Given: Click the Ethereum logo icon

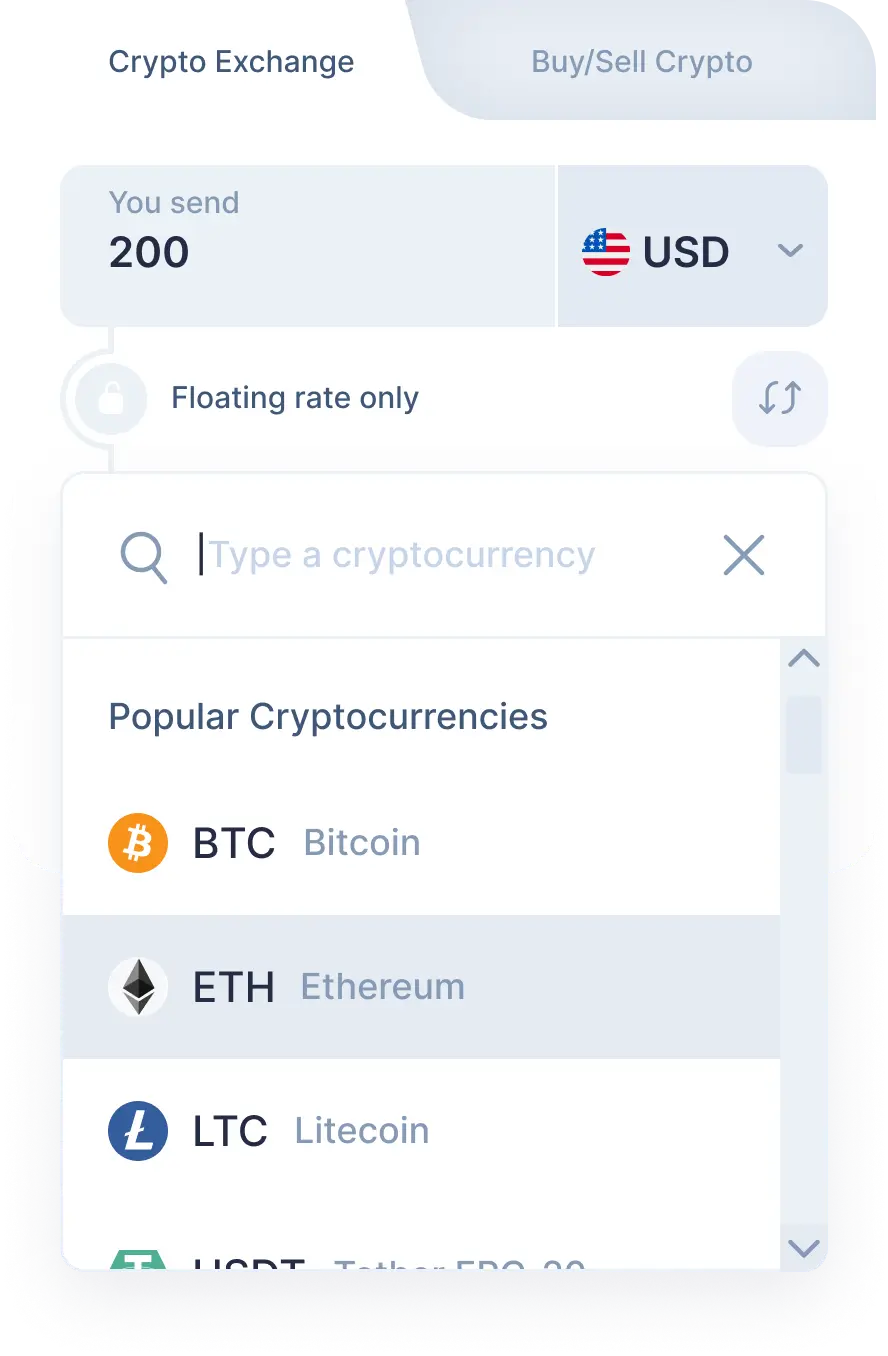Looking at the screenshot, I should (x=138, y=987).
